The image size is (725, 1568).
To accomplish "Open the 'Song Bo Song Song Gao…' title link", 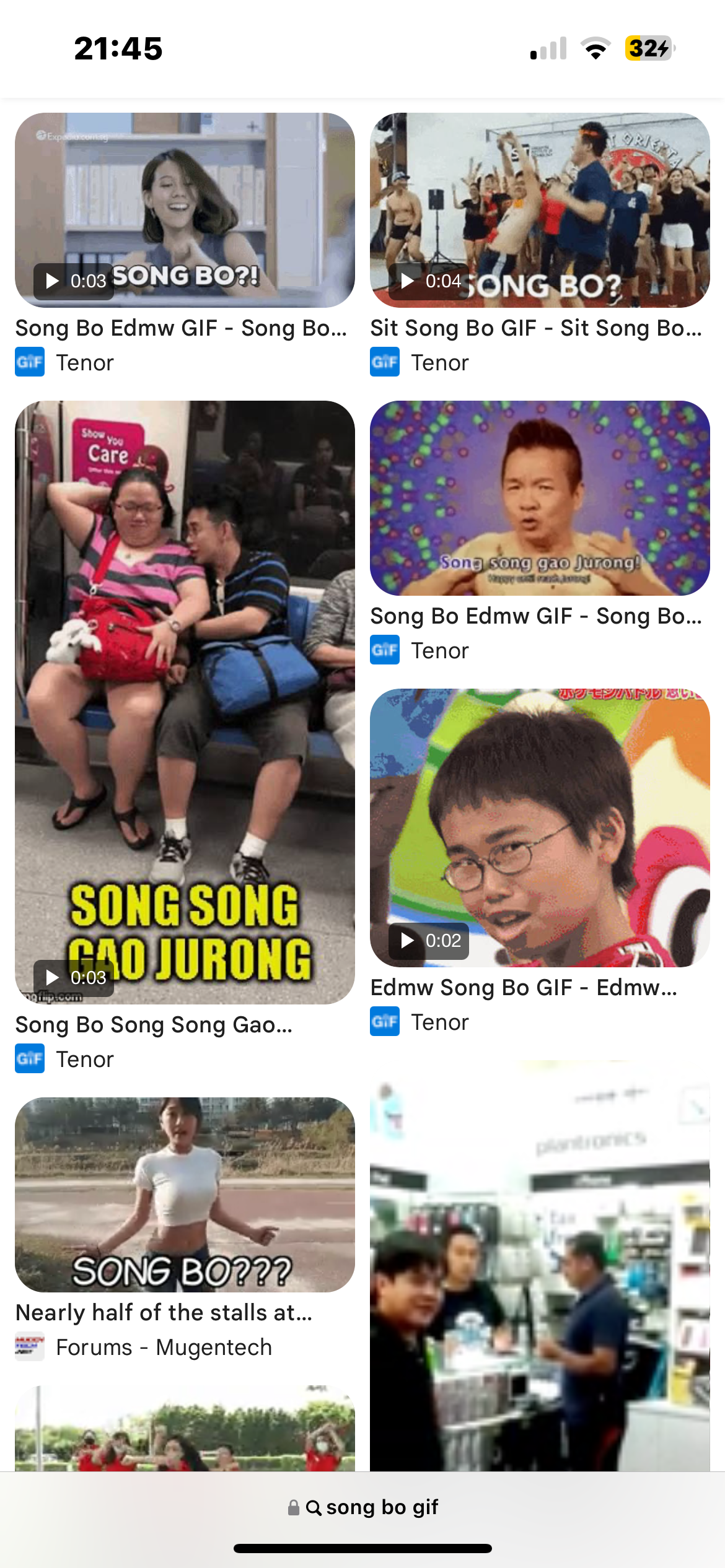I will [x=154, y=1025].
